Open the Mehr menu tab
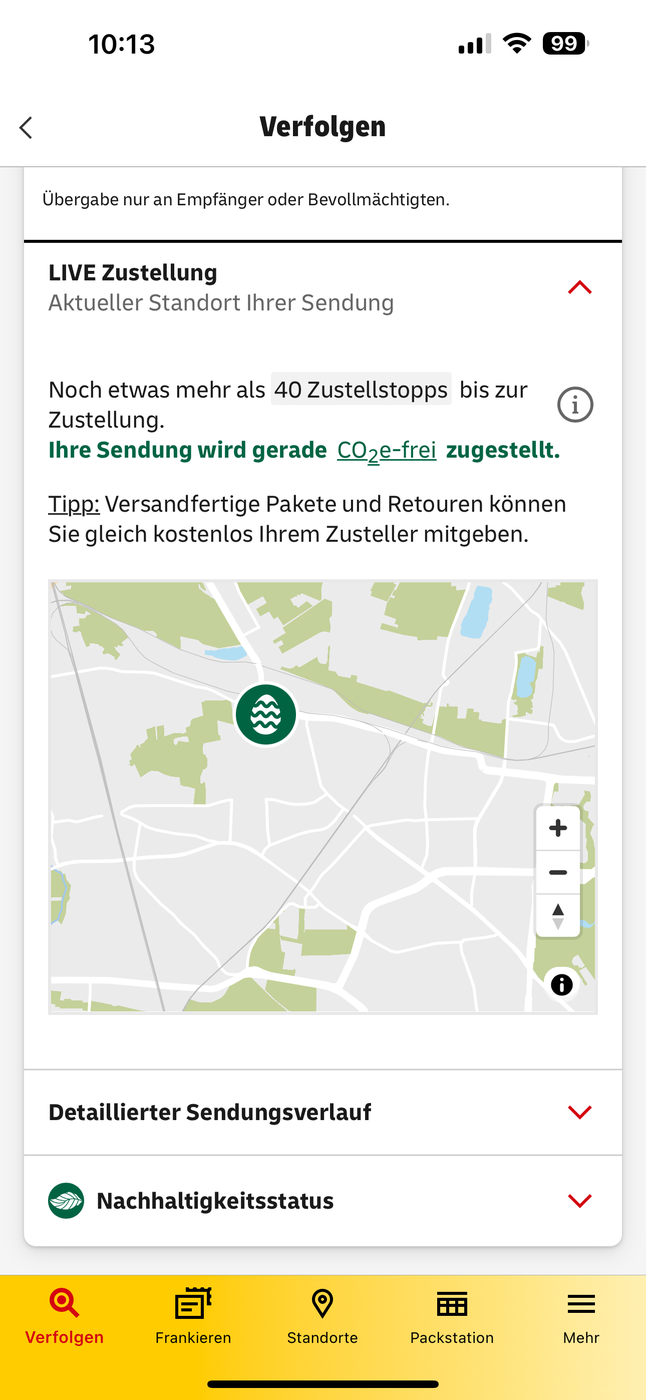Image resolution: width=646 pixels, height=1400 pixels. [x=581, y=1317]
